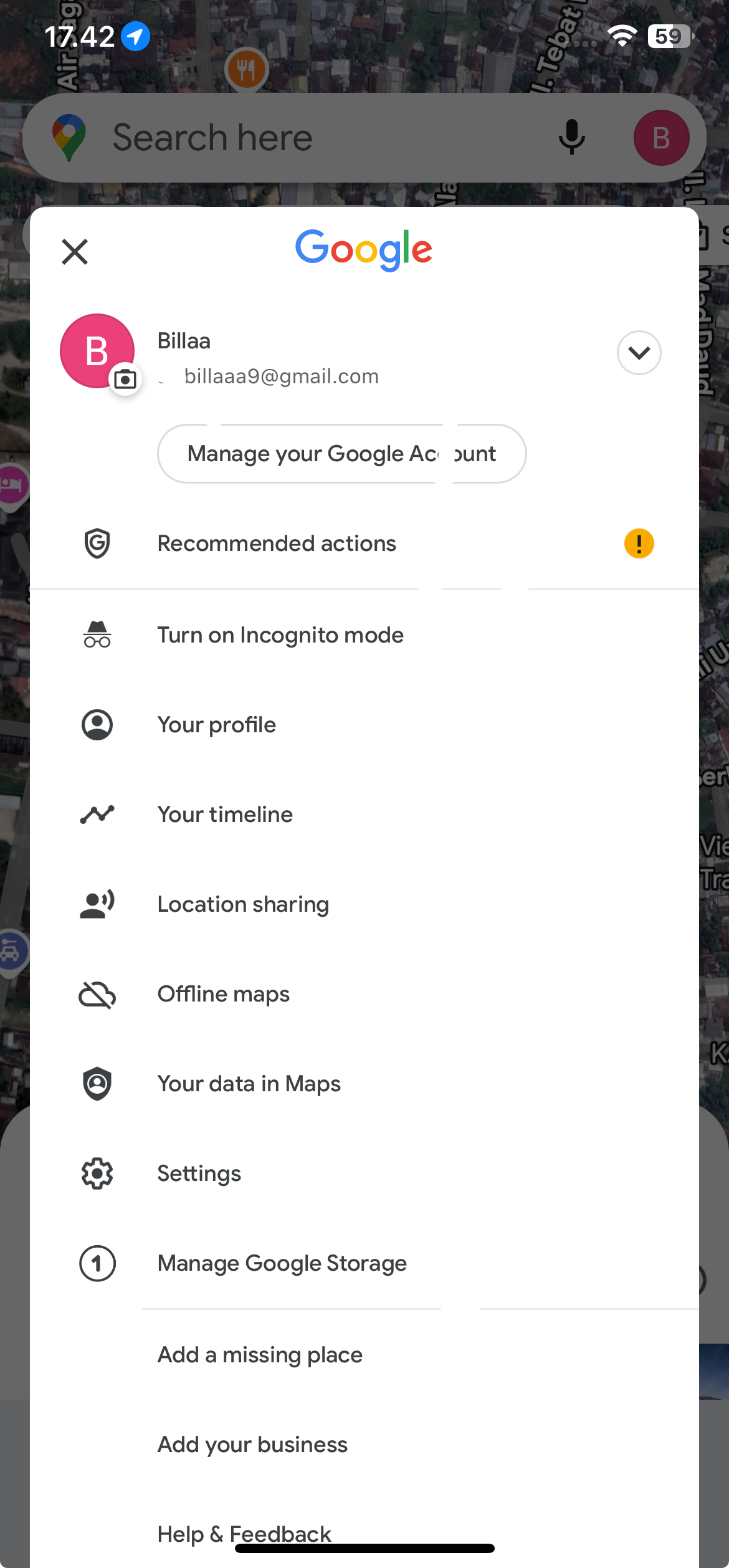Open Settings
Screen dimensions: 729x1568
(x=364, y=1174)
